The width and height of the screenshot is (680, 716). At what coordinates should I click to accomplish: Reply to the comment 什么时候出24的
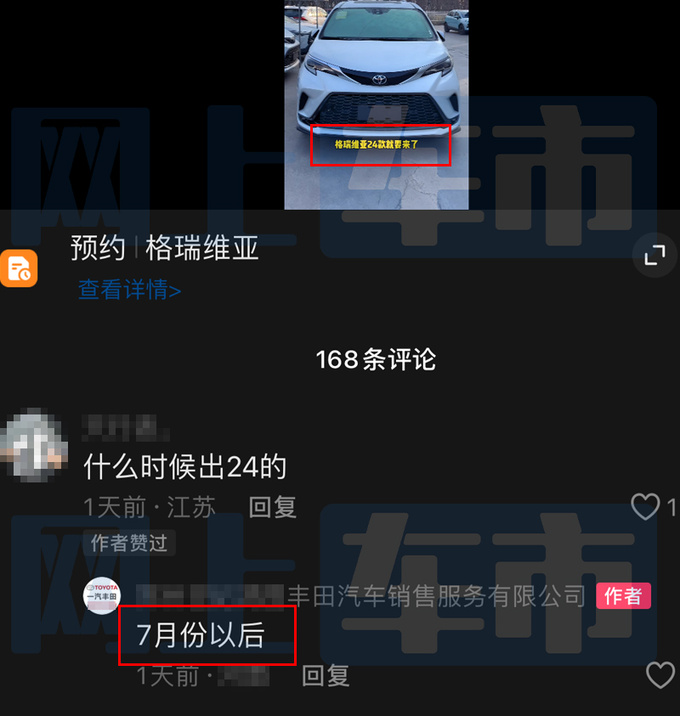click(272, 507)
